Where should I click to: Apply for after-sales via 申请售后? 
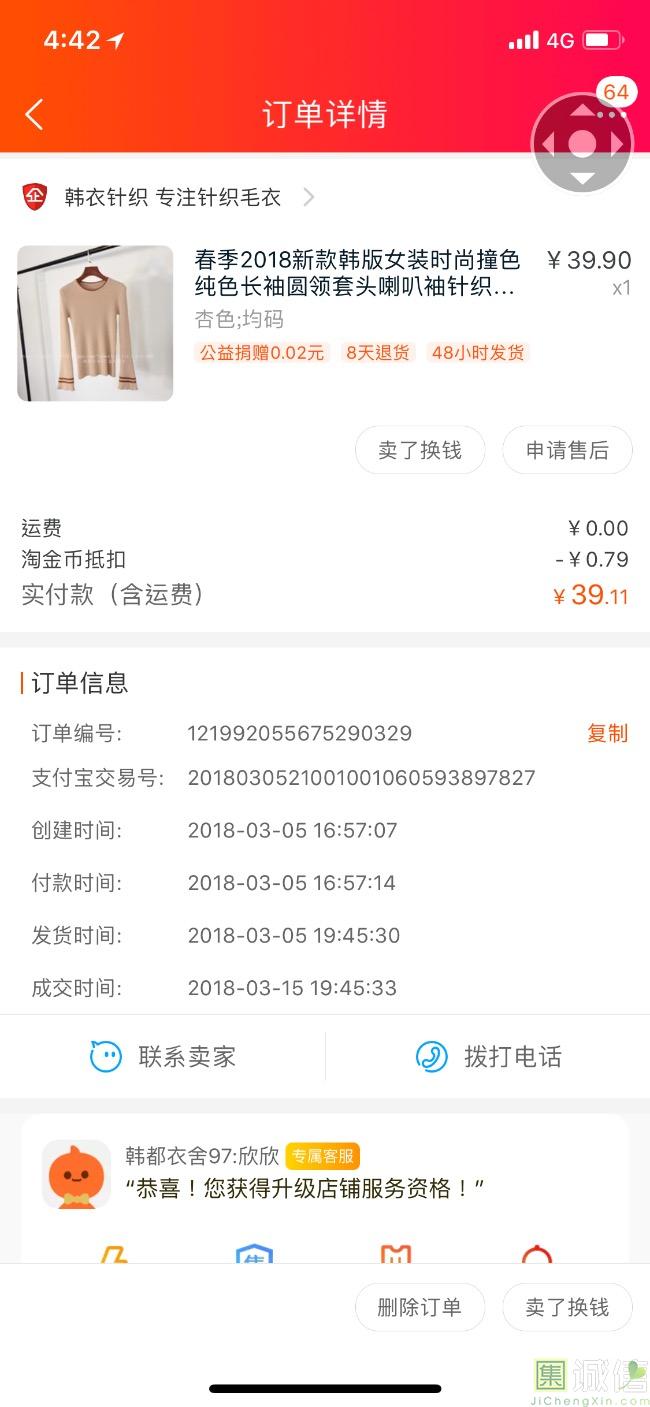click(x=567, y=450)
